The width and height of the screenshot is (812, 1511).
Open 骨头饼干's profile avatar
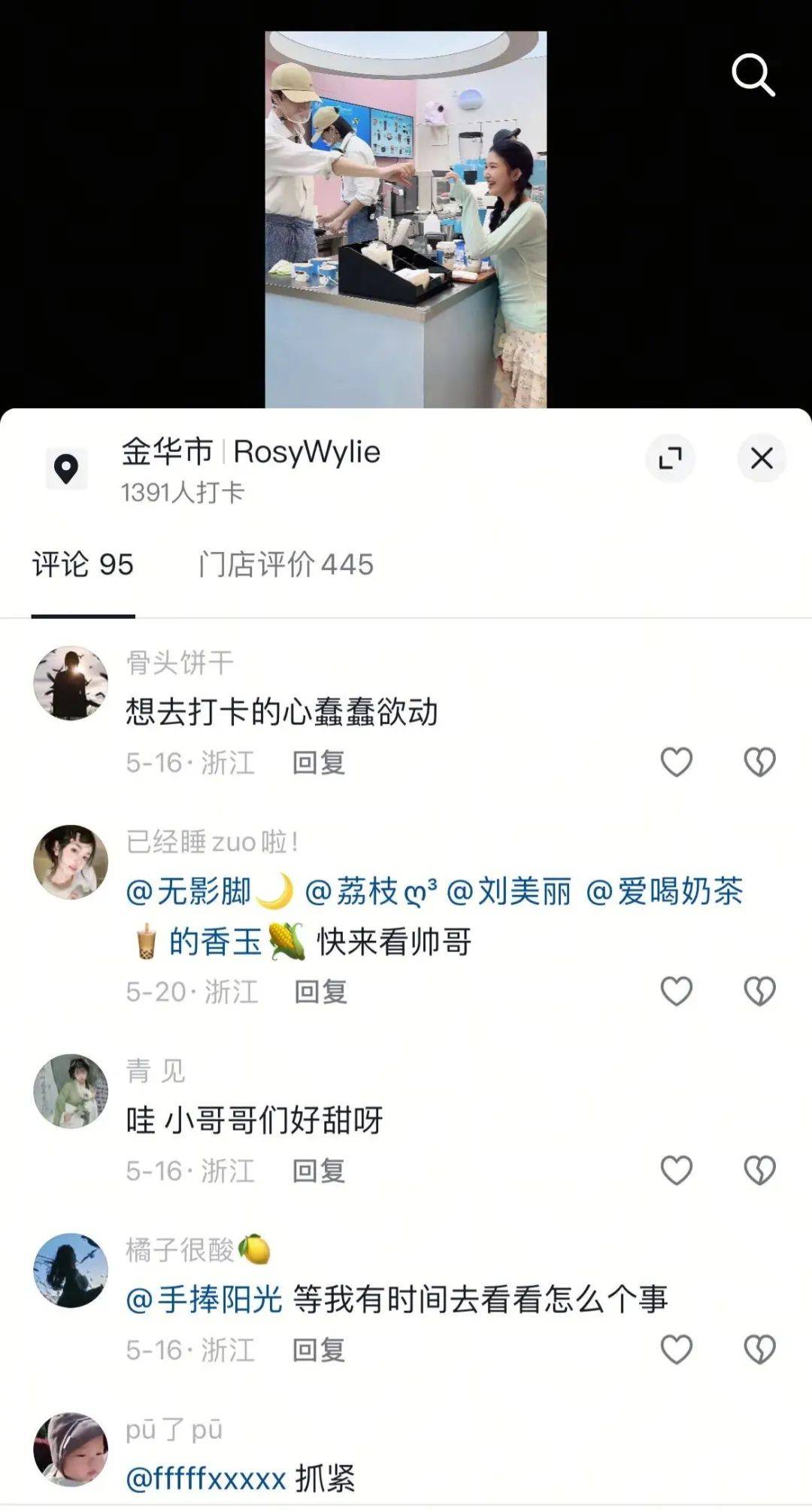point(71,683)
